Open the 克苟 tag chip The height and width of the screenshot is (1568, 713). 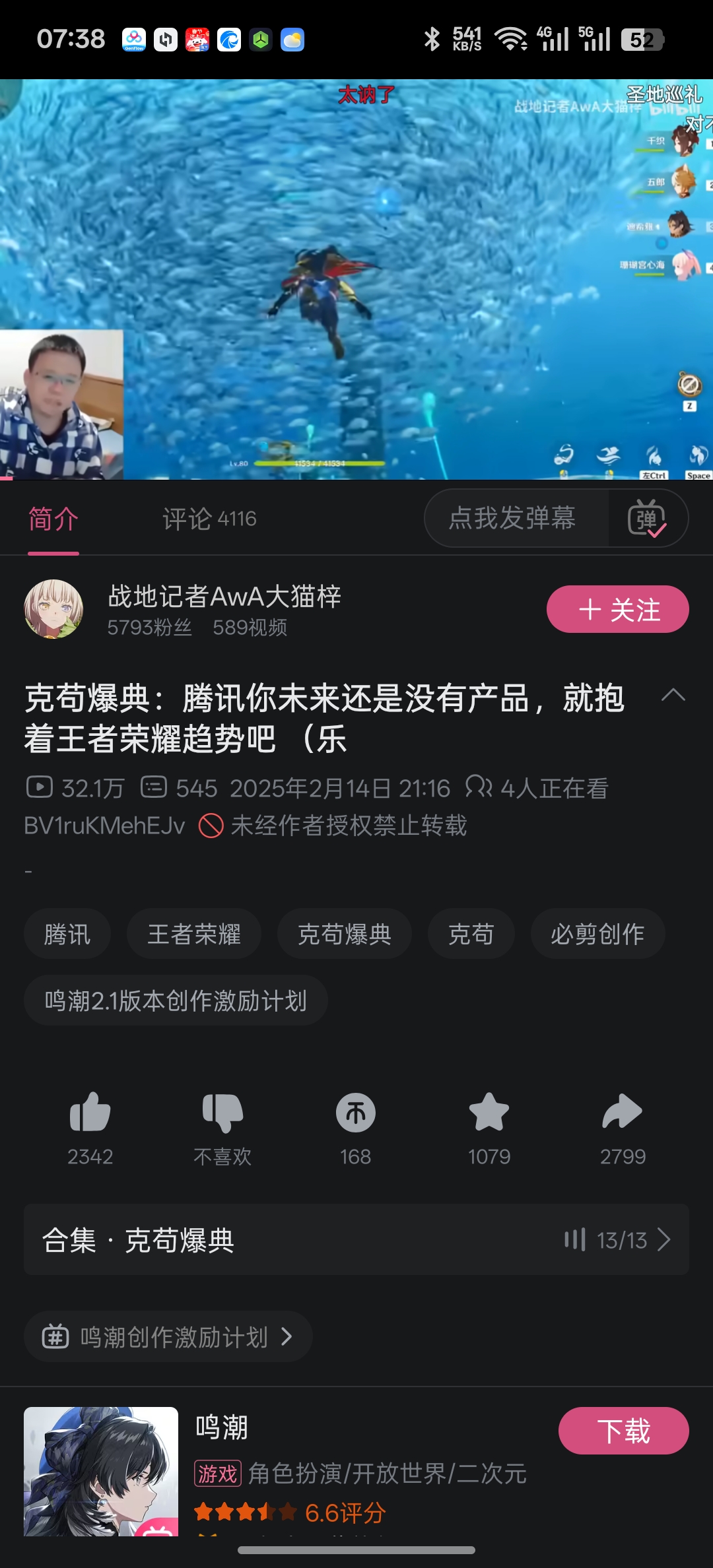pos(471,934)
